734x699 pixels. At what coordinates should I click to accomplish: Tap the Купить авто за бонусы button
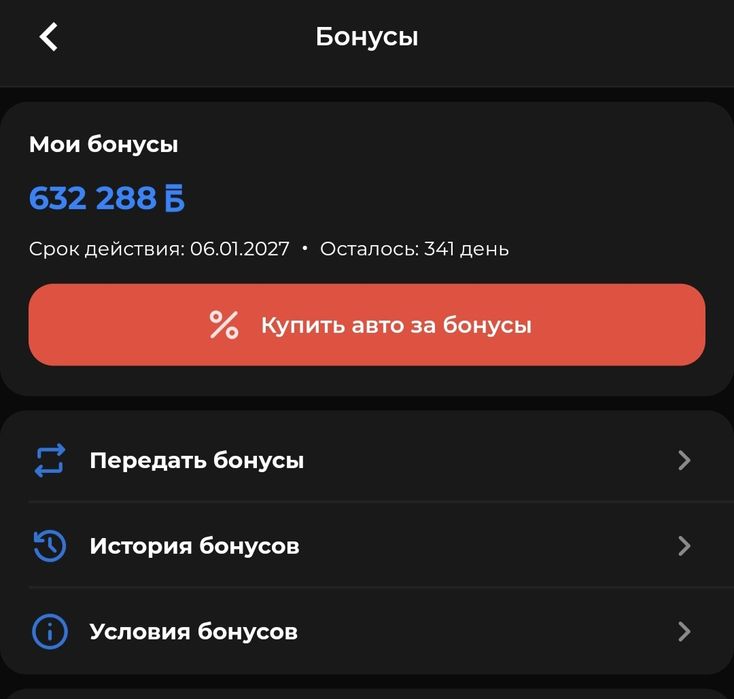pyautogui.click(x=367, y=325)
